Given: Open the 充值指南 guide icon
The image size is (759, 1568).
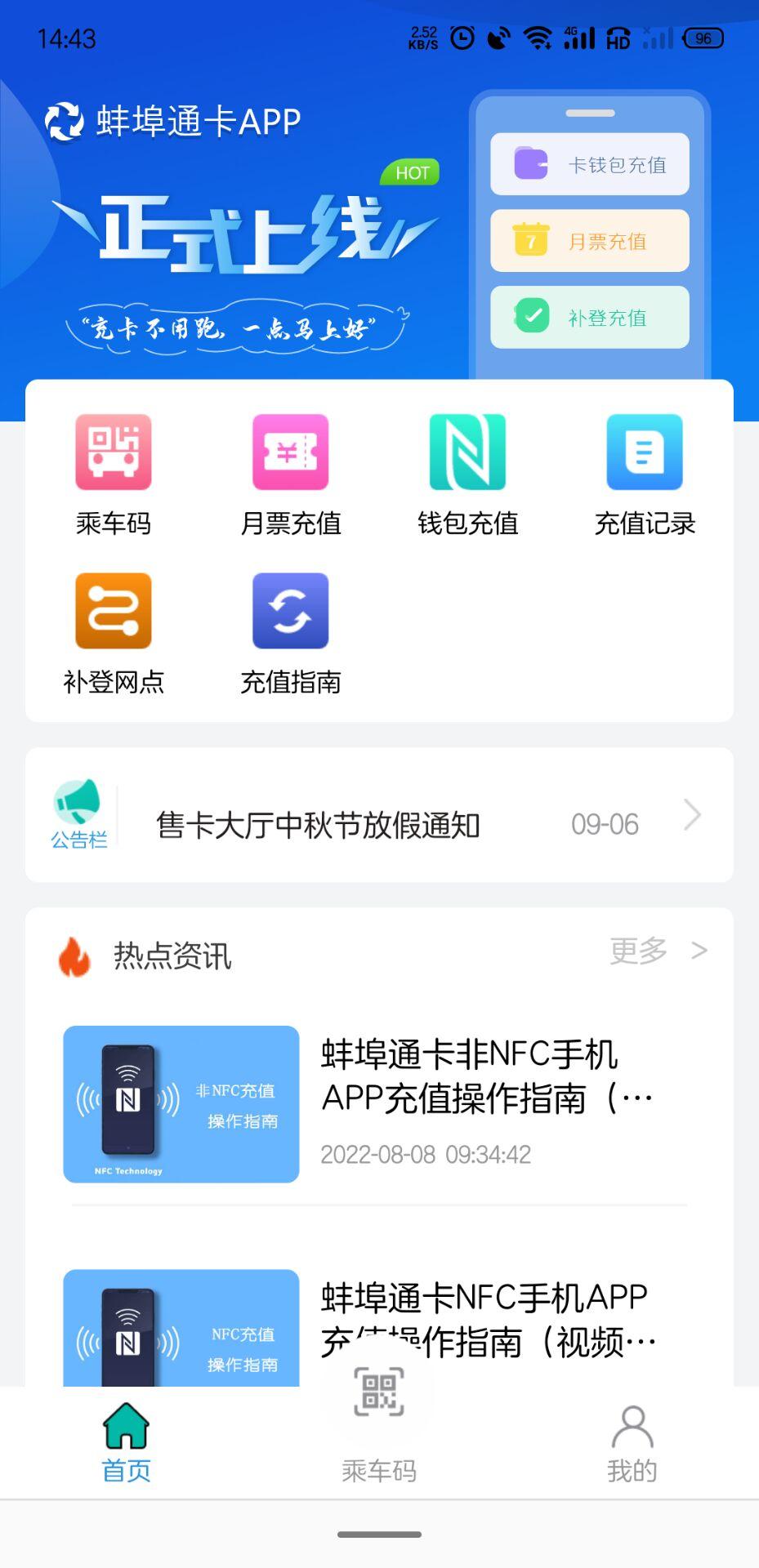Looking at the screenshot, I should click(x=290, y=610).
